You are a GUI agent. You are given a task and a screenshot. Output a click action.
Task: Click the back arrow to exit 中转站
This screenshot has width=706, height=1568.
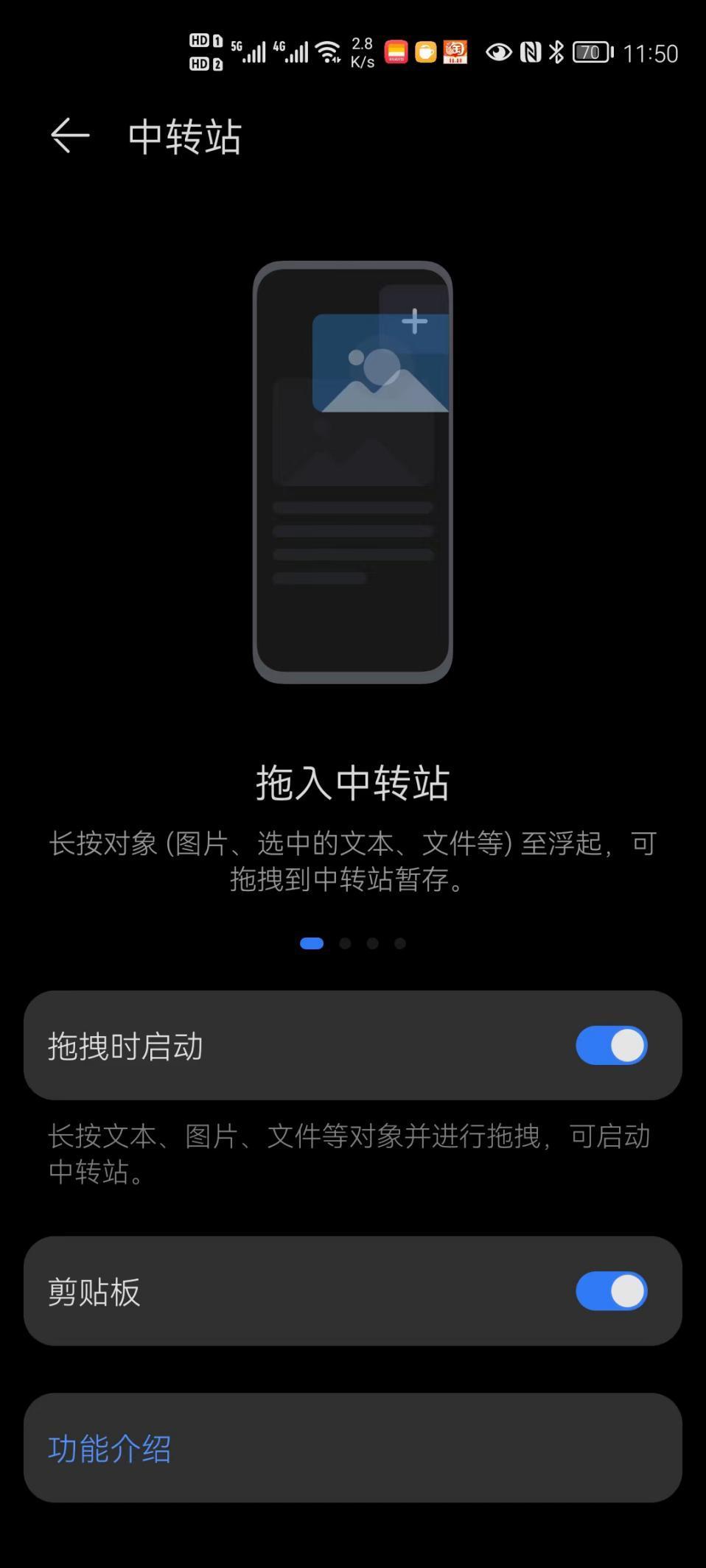pyautogui.click(x=69, y=135)
